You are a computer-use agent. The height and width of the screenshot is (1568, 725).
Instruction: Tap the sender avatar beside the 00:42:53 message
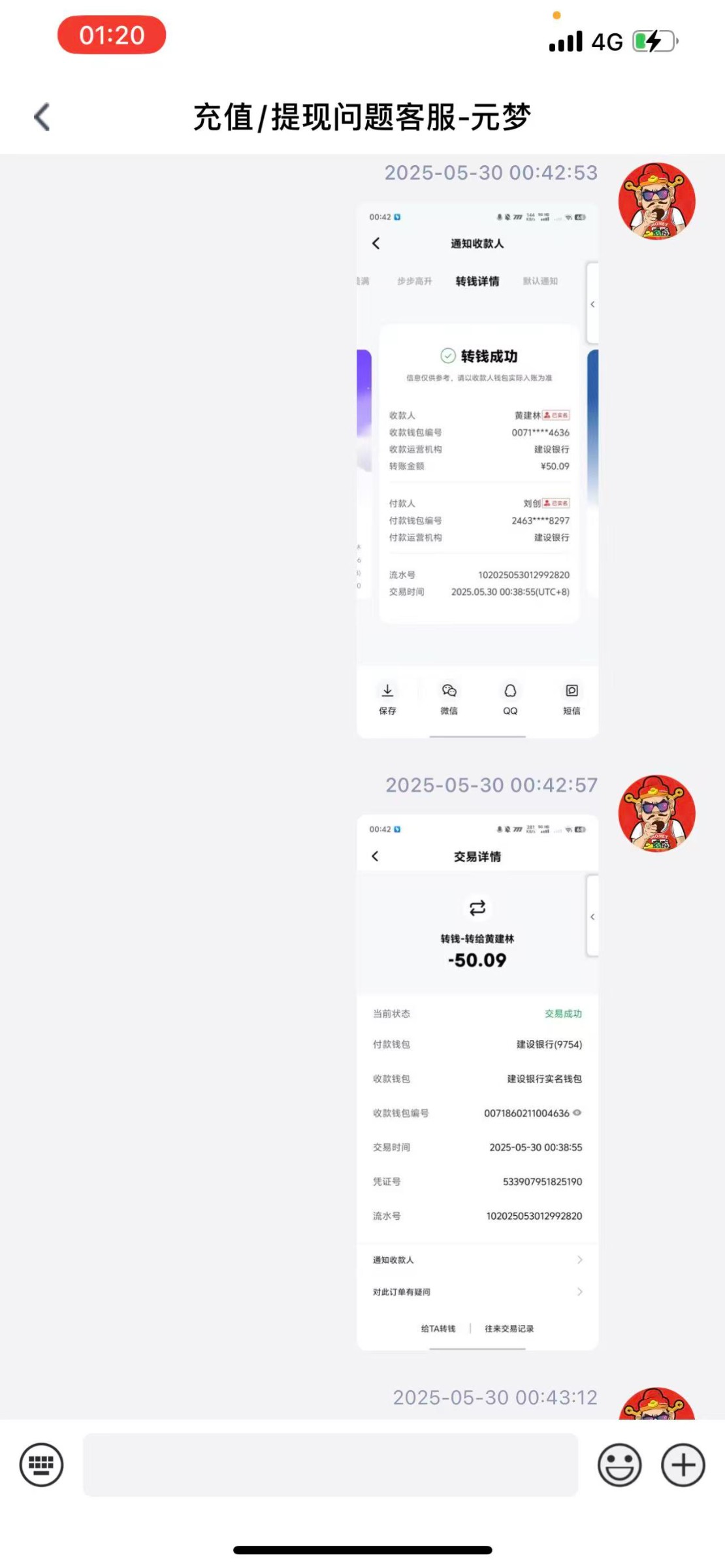(x=656, y=201)
